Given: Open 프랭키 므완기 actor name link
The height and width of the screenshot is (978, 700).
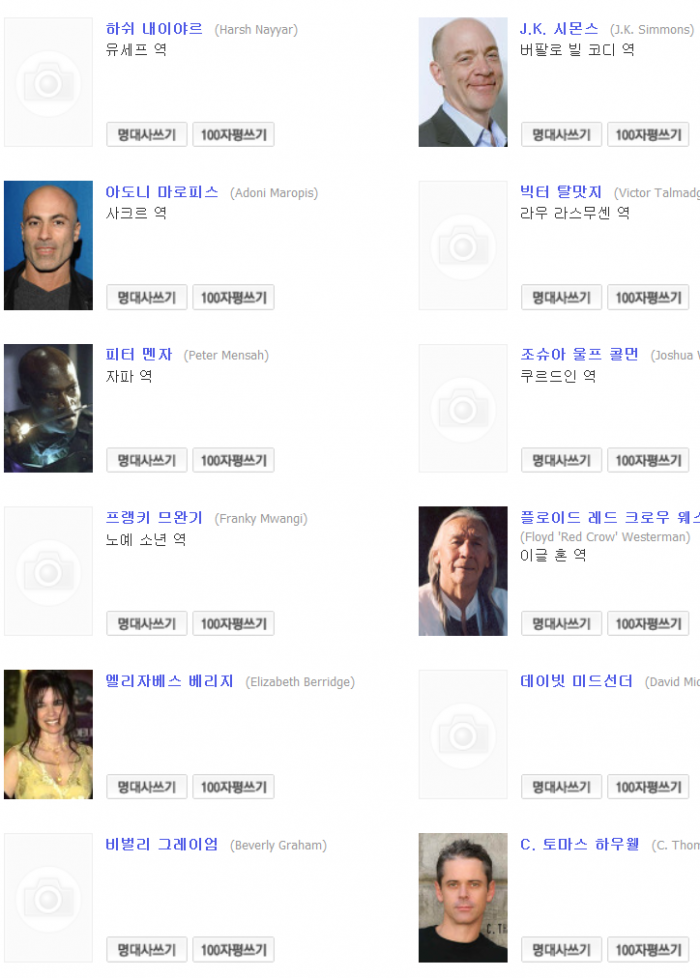Looking at the screenshot, I should tap(154, 518).
